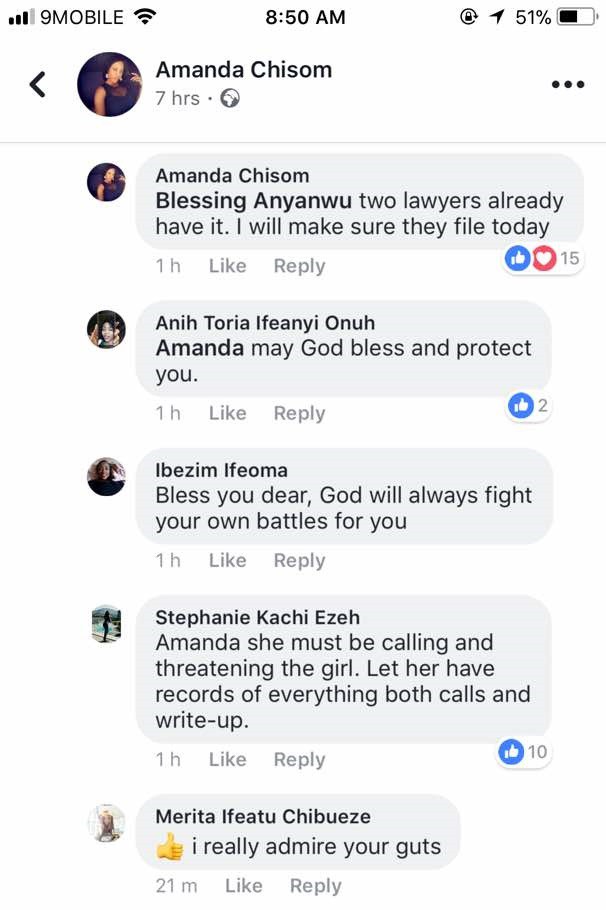Reply to Ibezim Ifeoma's comment
The width and height of the screenshot is (606, 910).
point(299,560)
